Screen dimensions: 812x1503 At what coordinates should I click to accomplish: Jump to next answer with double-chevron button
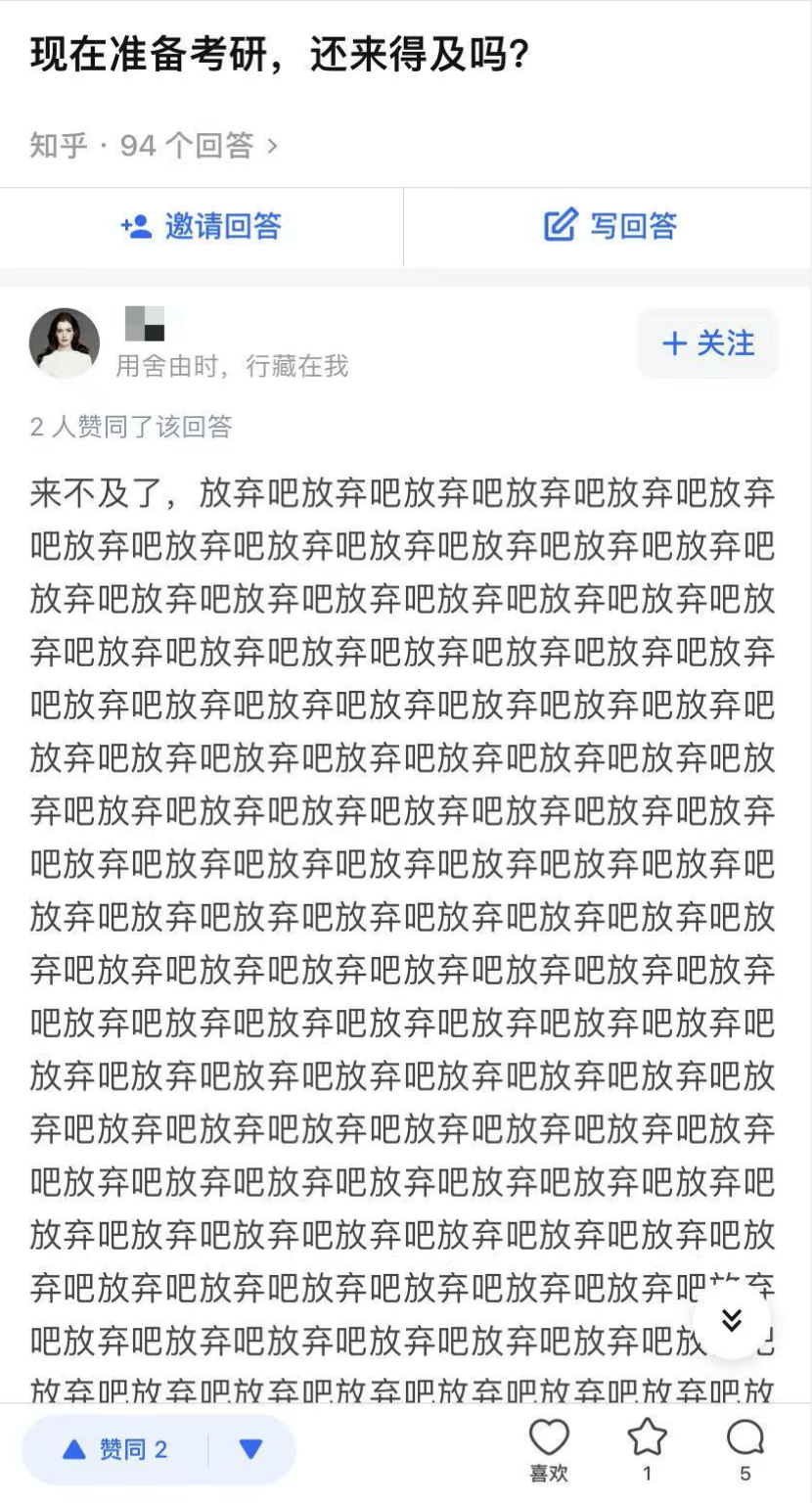[x=732, y=1321]
